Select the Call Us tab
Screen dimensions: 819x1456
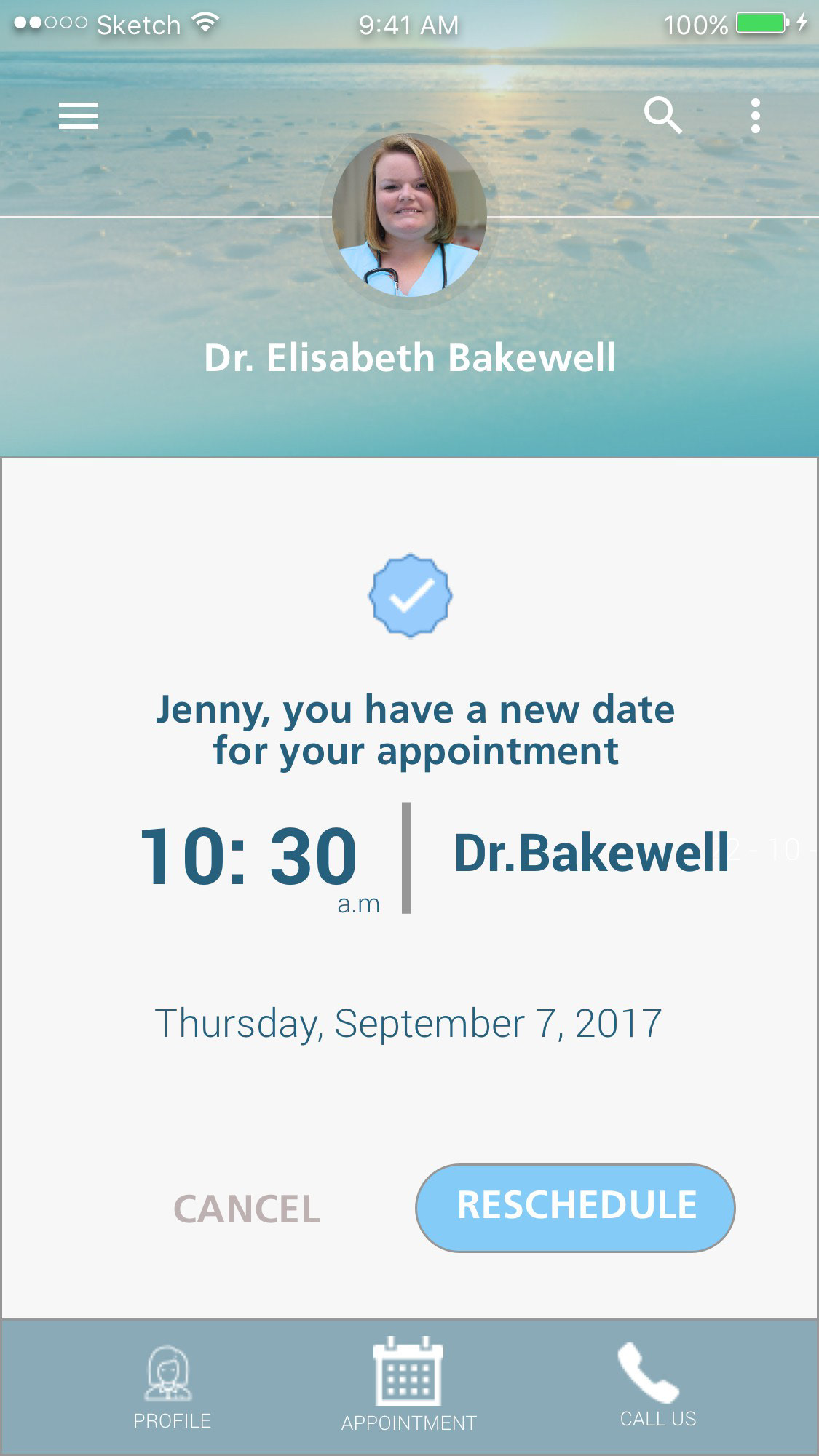[x=657, y=1385]
